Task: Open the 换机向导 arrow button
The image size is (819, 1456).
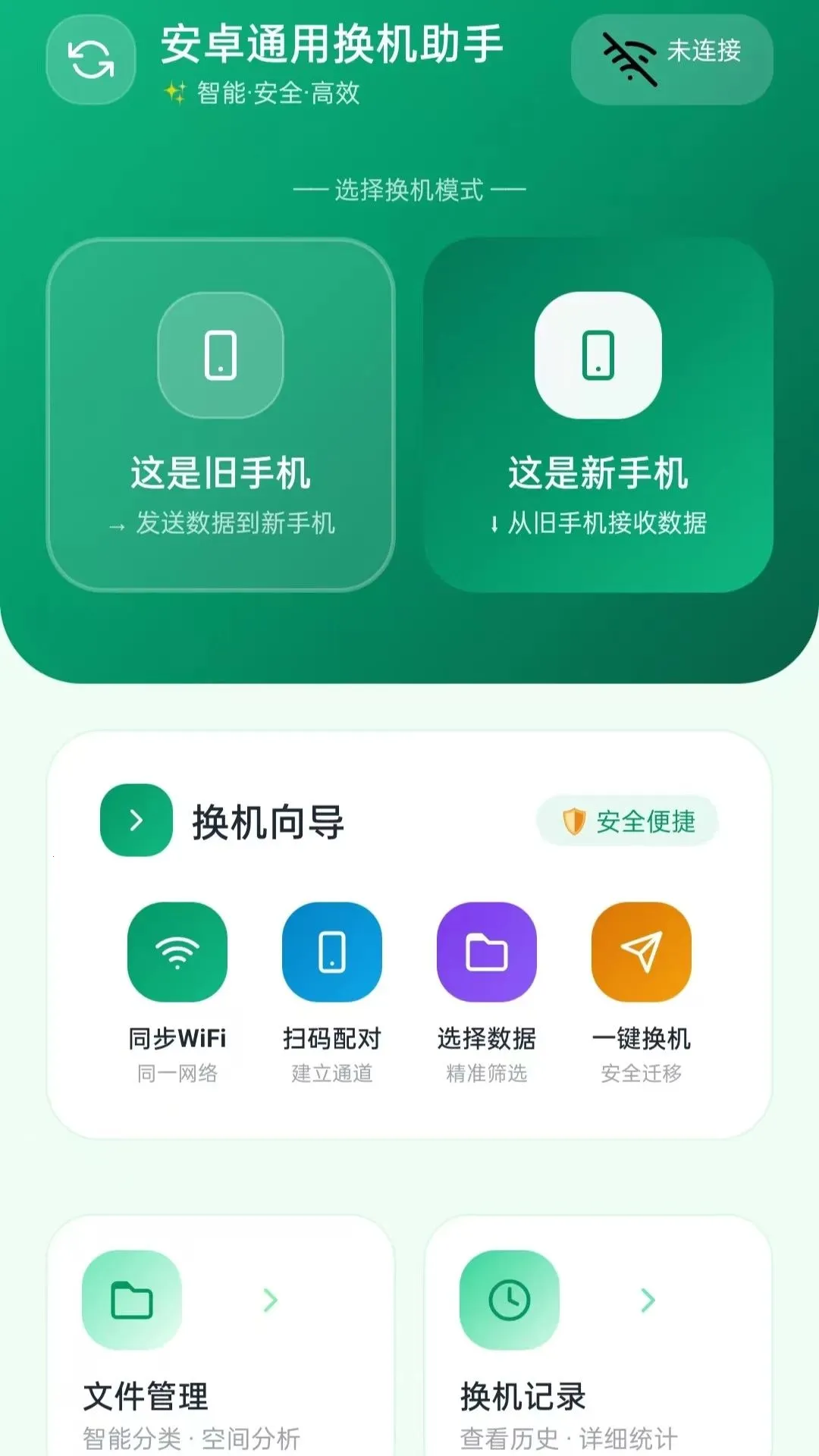Action: [136, 821]
